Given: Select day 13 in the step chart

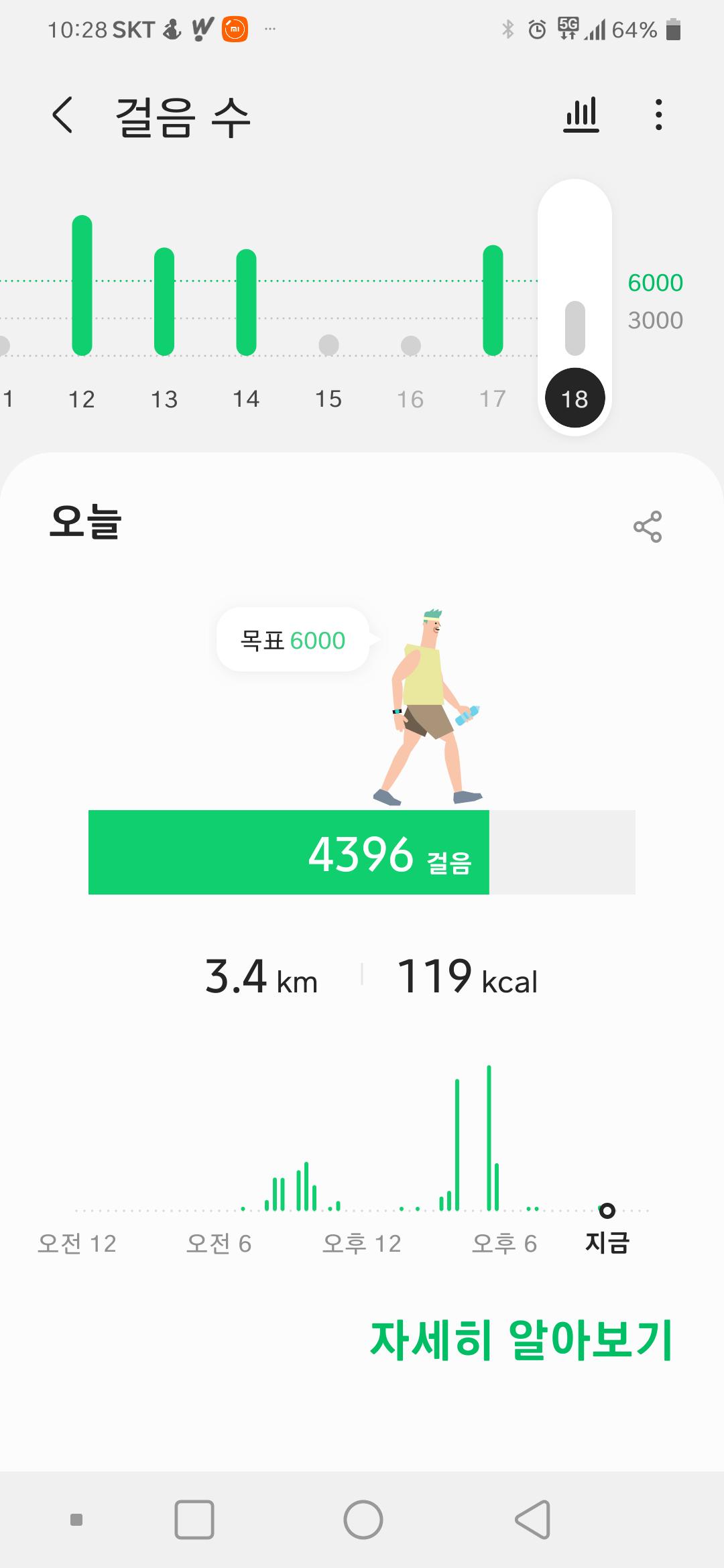Looking at the screenshot, I should [x=164, y=308].
